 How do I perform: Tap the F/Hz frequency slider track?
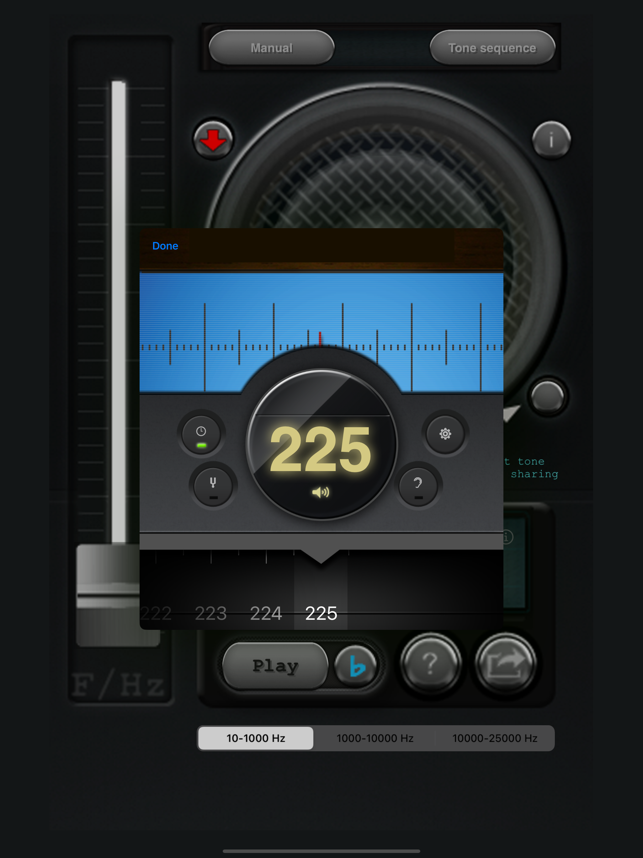(119, 300)
